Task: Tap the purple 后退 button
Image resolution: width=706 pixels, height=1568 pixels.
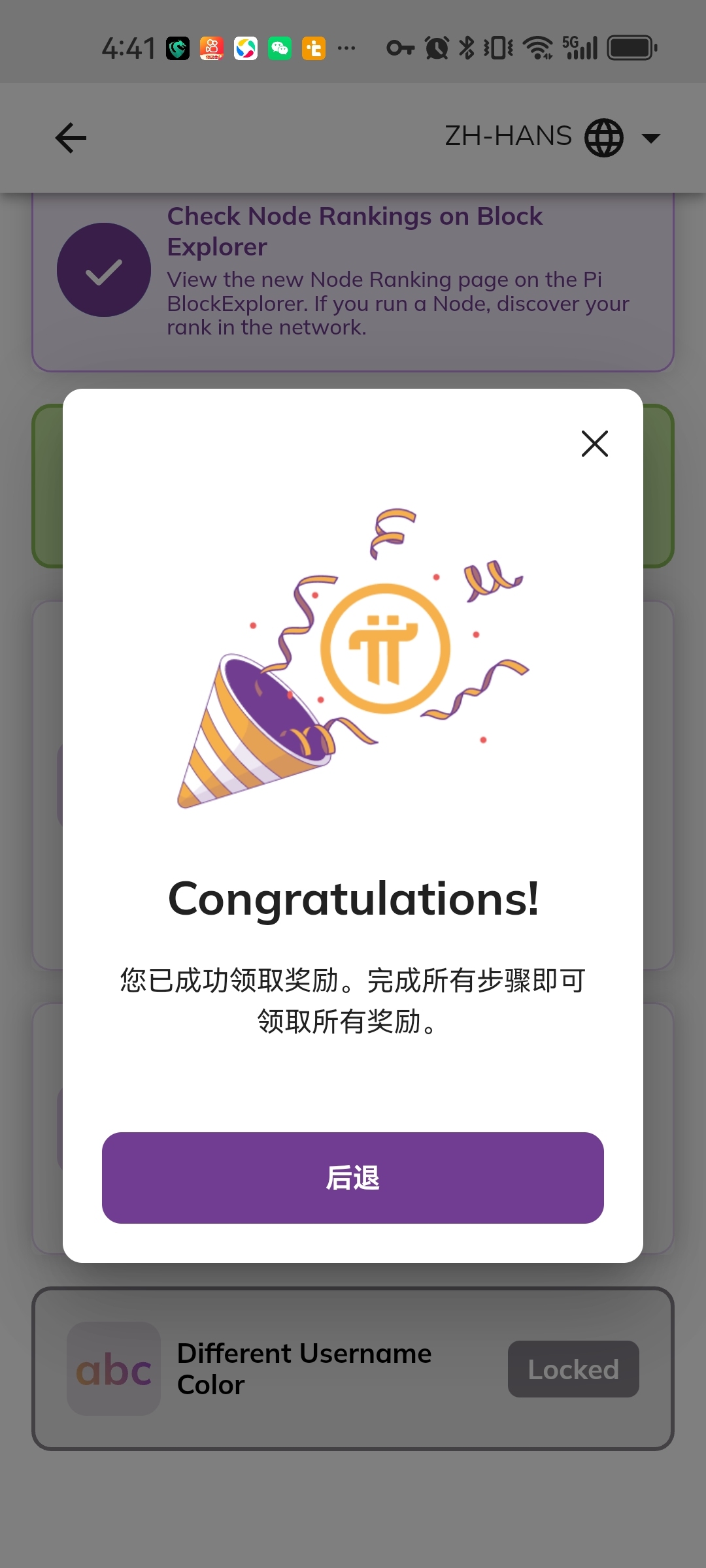Action: pyautogui.click(x=352, y=1177)
